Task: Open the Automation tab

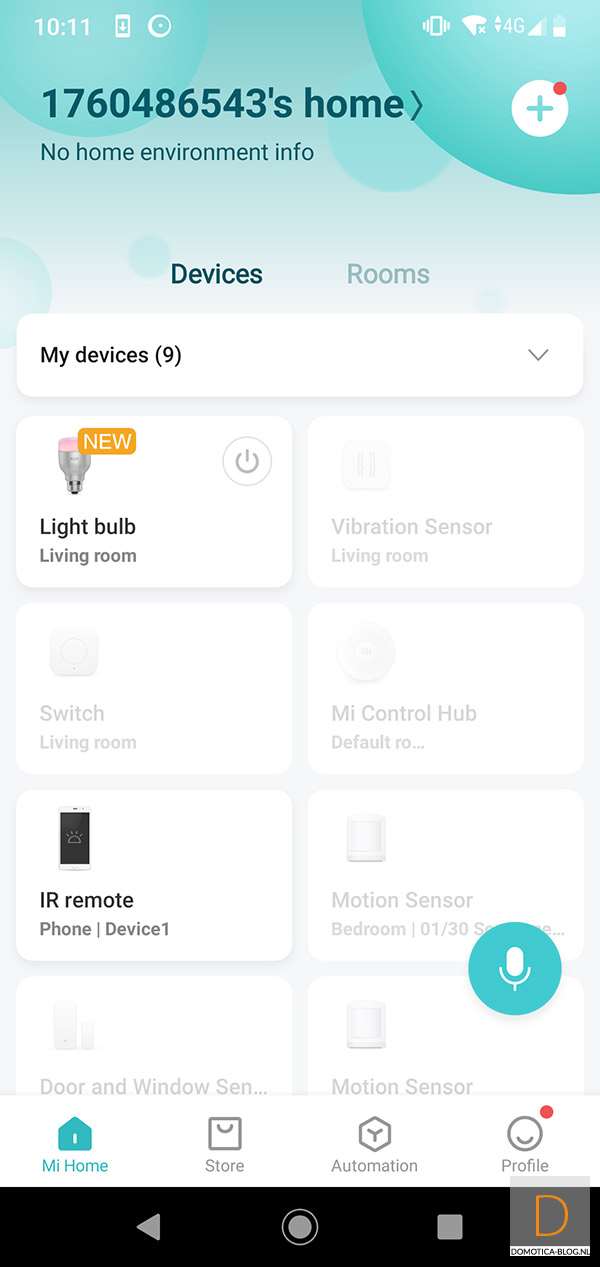Action: 375,1144
